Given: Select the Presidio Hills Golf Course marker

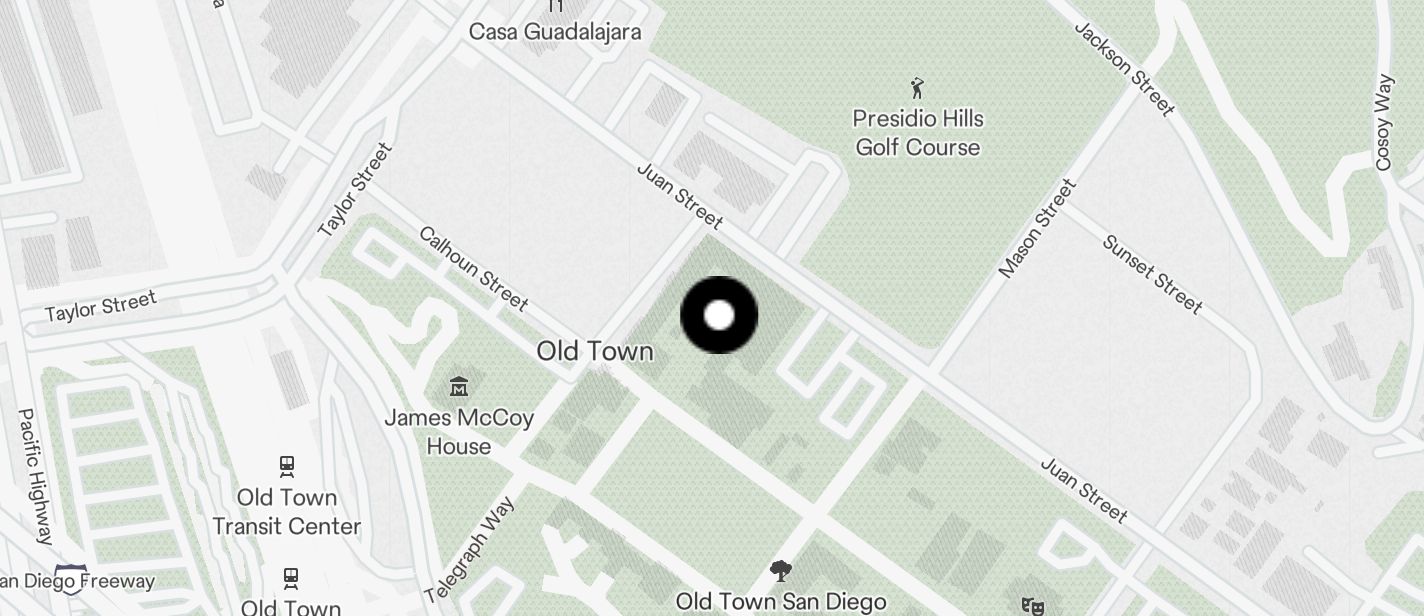Looking at the screenshot, I should [916, 88].
